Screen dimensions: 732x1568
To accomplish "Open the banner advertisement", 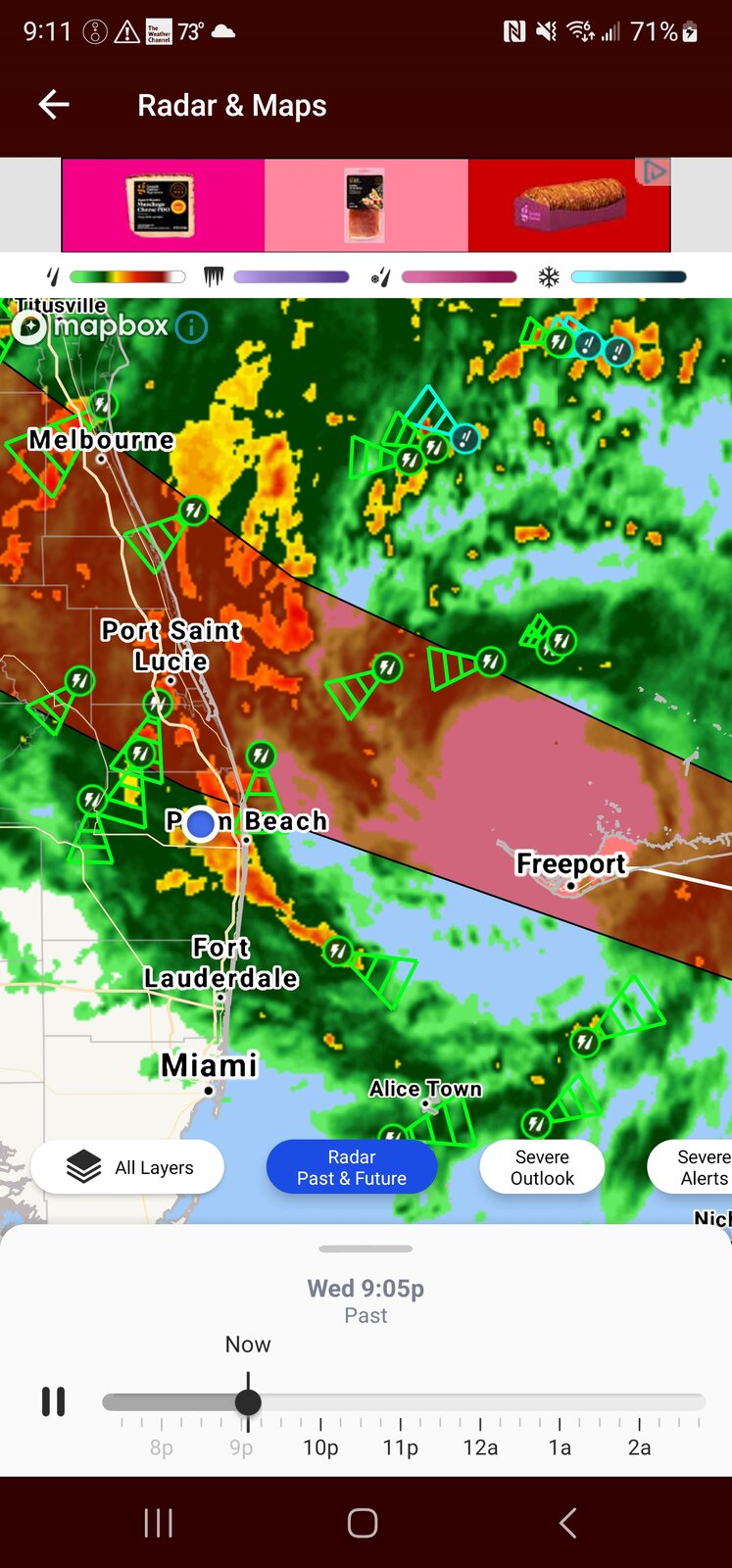I will point(365,206).
